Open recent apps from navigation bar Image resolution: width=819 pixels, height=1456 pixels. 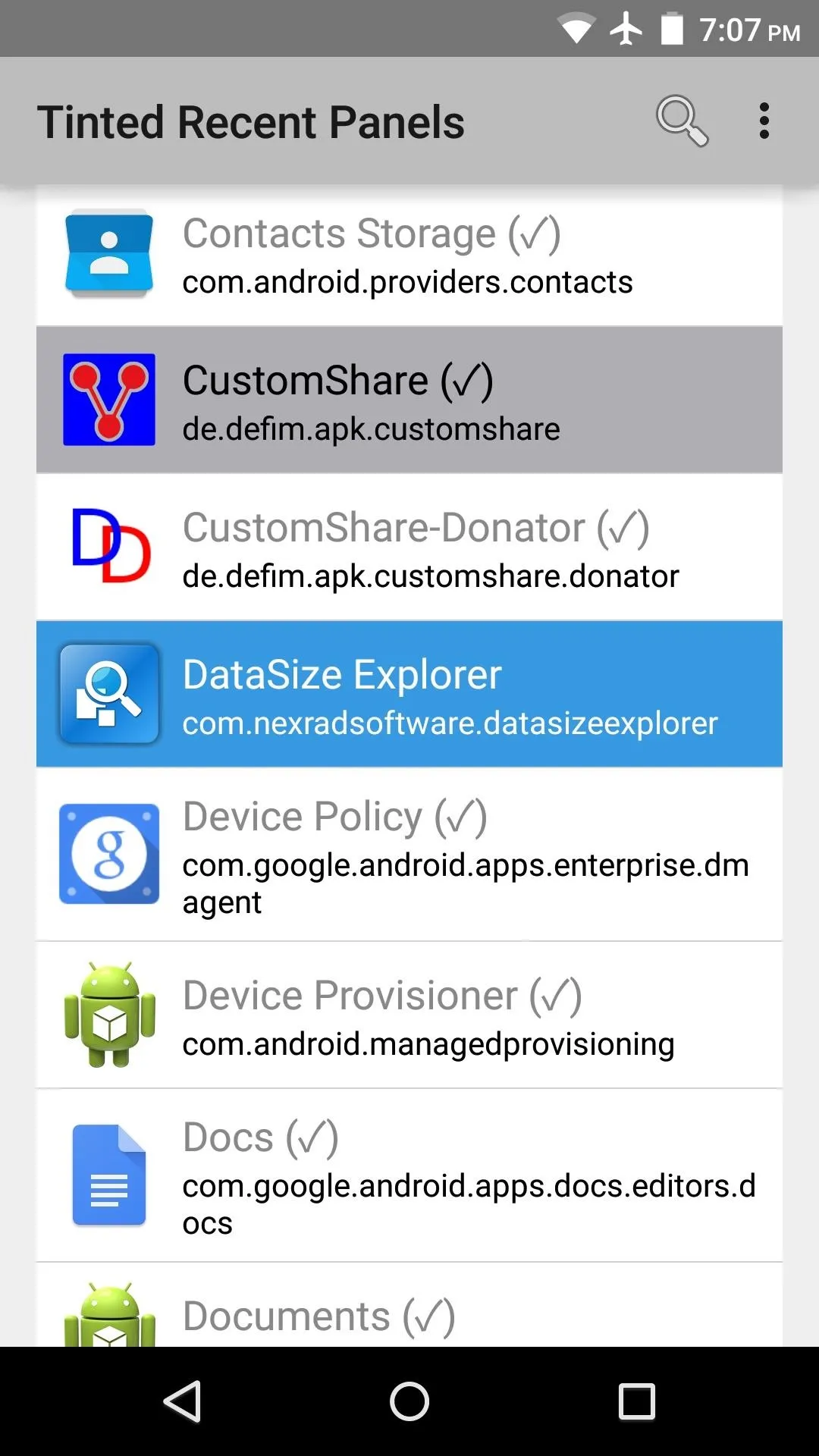click(x=637, y=1401)
